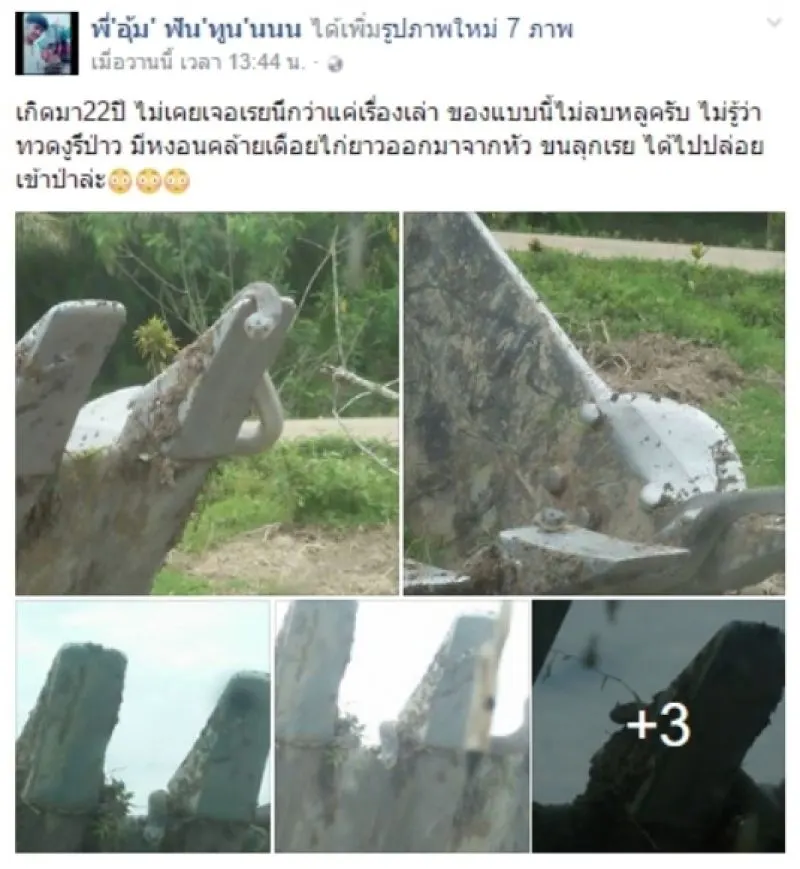Open the small photo of two green posts
The image size is (800, 869).
[142, 726]
